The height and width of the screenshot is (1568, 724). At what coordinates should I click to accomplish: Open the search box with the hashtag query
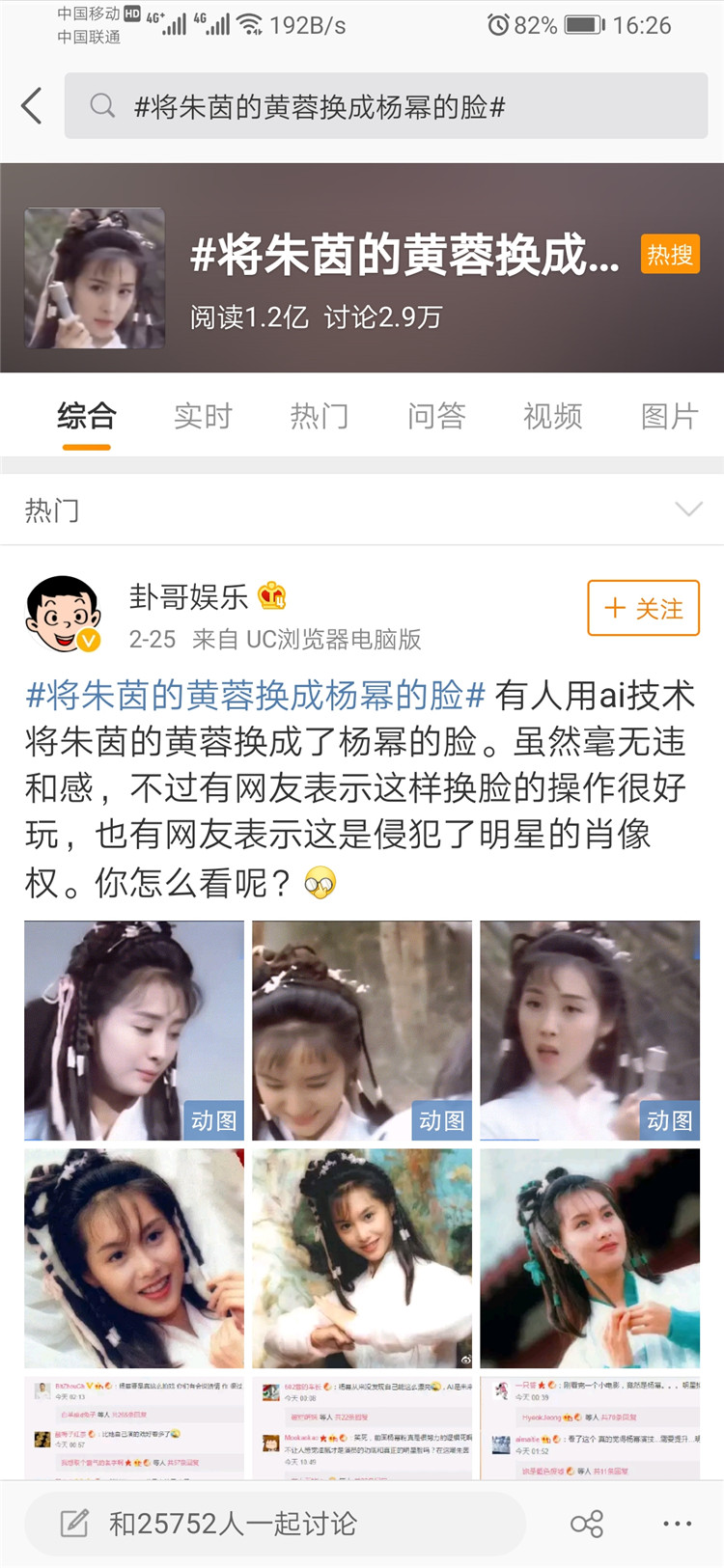pos(386,106)
